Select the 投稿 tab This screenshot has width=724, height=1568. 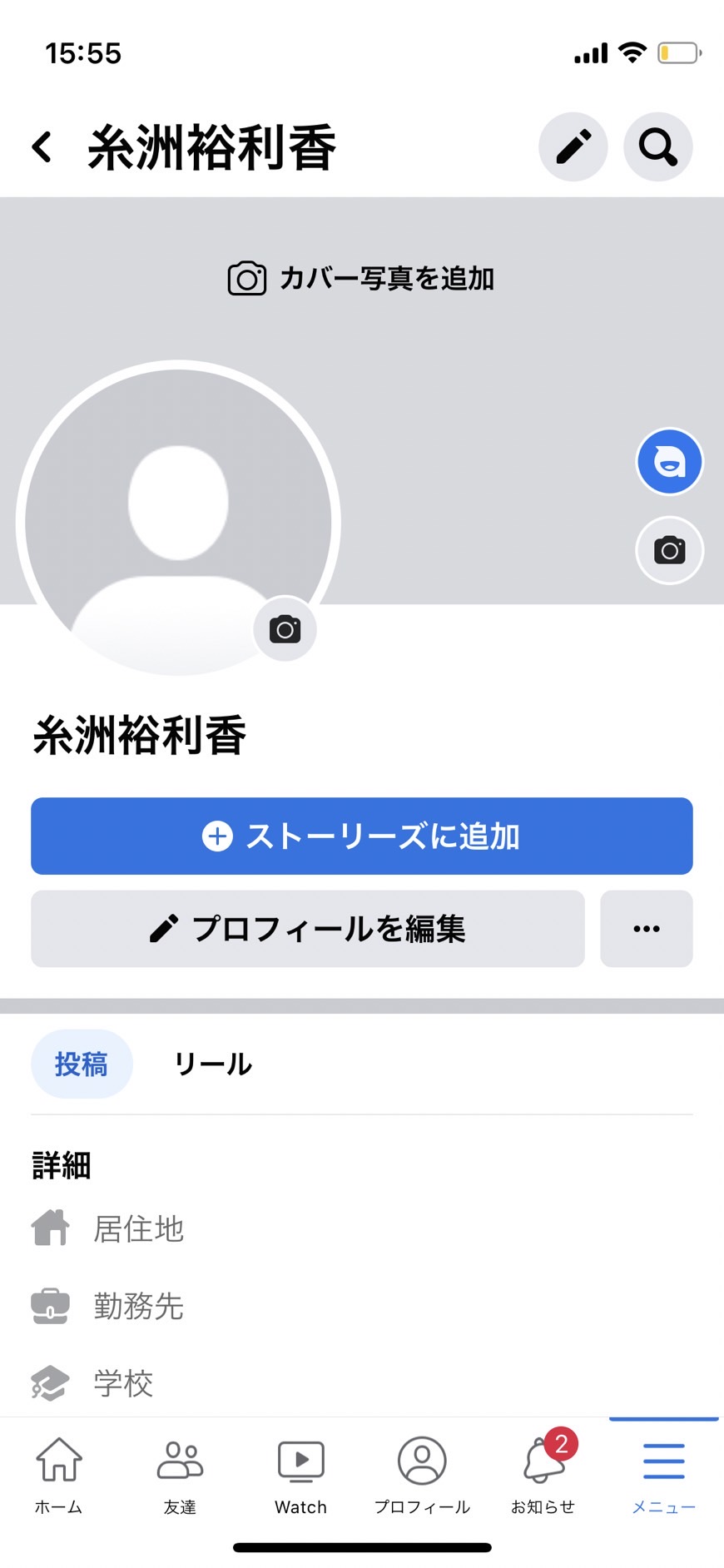(82, 1064)
